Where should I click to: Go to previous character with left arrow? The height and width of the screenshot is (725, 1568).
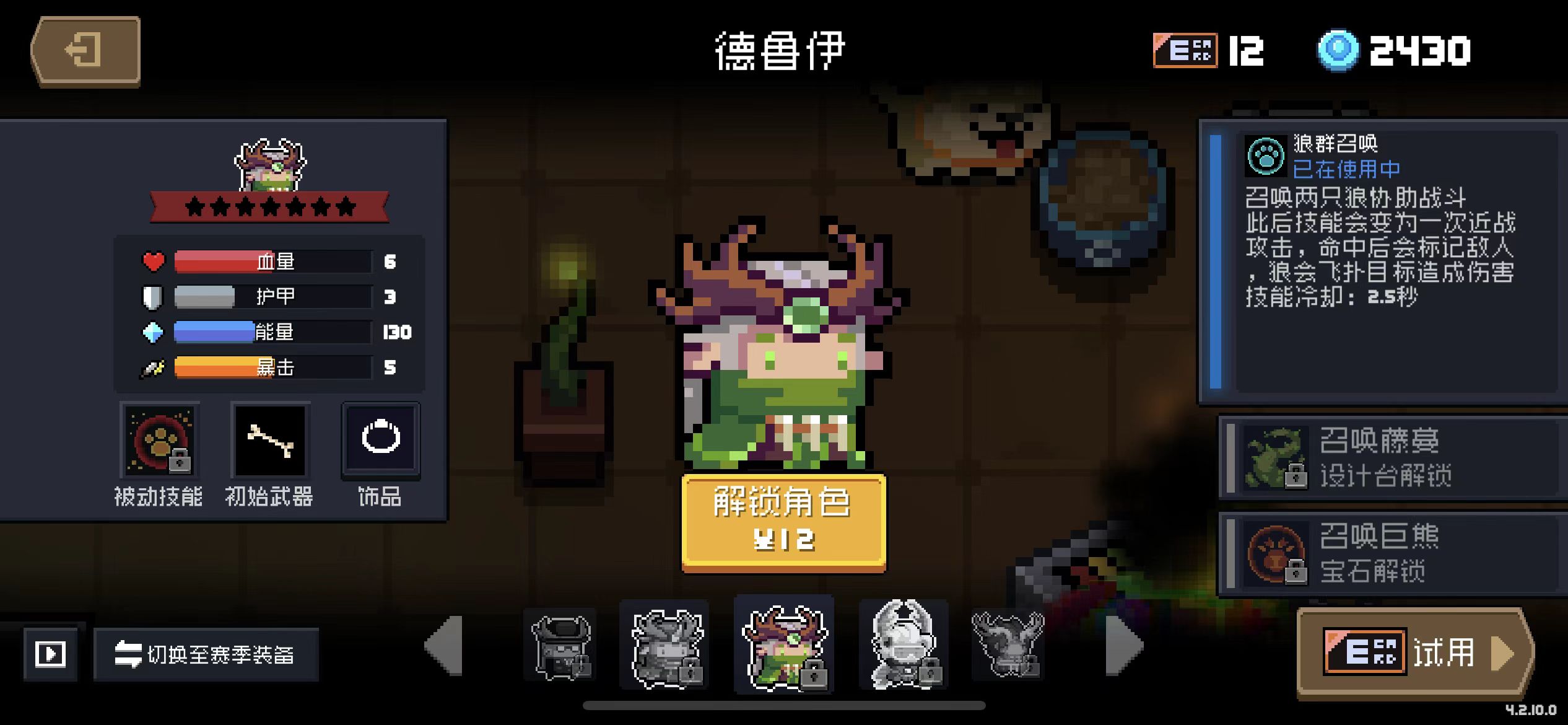coord(446,644)
